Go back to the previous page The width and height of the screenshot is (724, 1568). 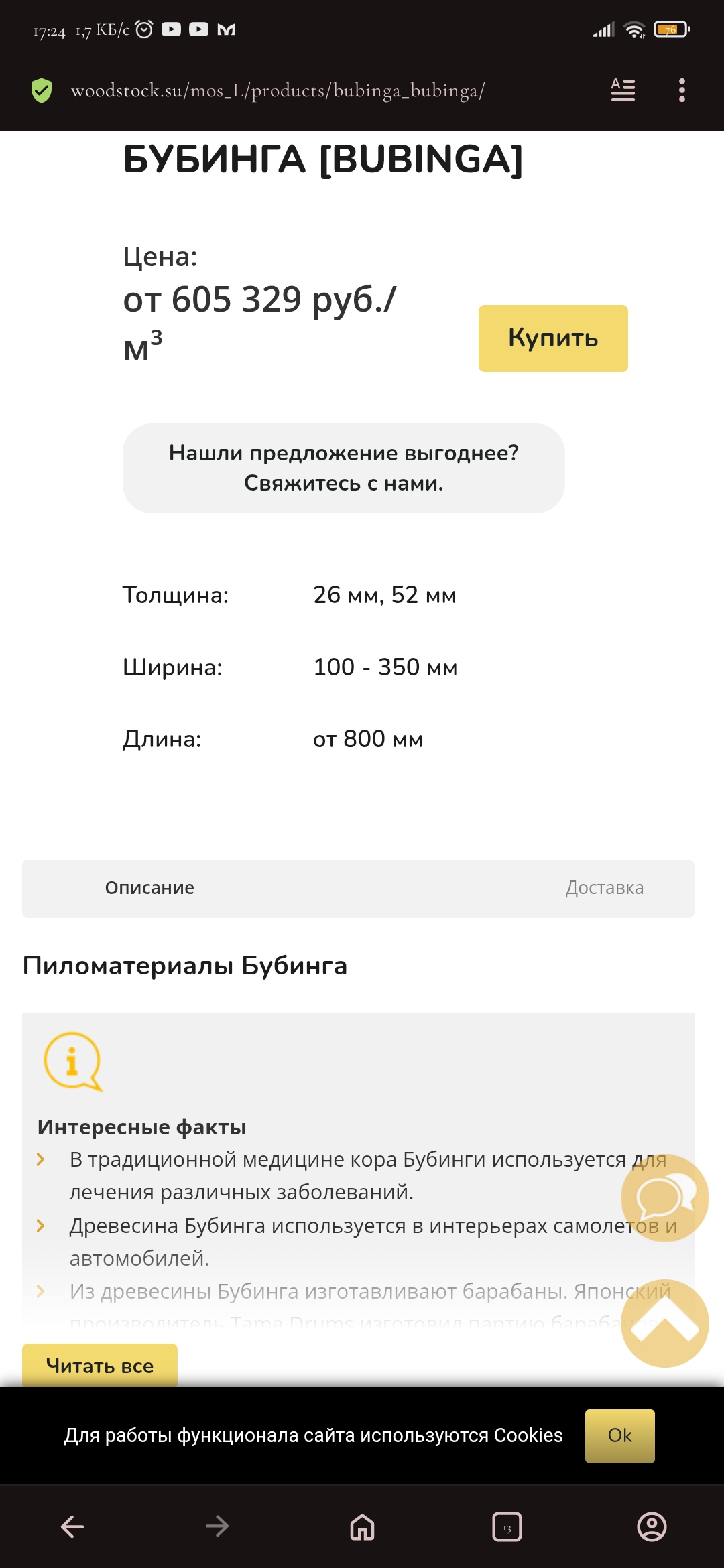72,1527
